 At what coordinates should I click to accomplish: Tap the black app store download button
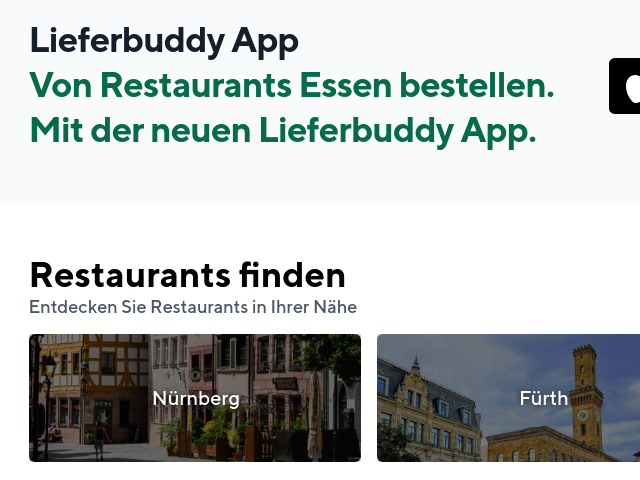click(626, 86)
